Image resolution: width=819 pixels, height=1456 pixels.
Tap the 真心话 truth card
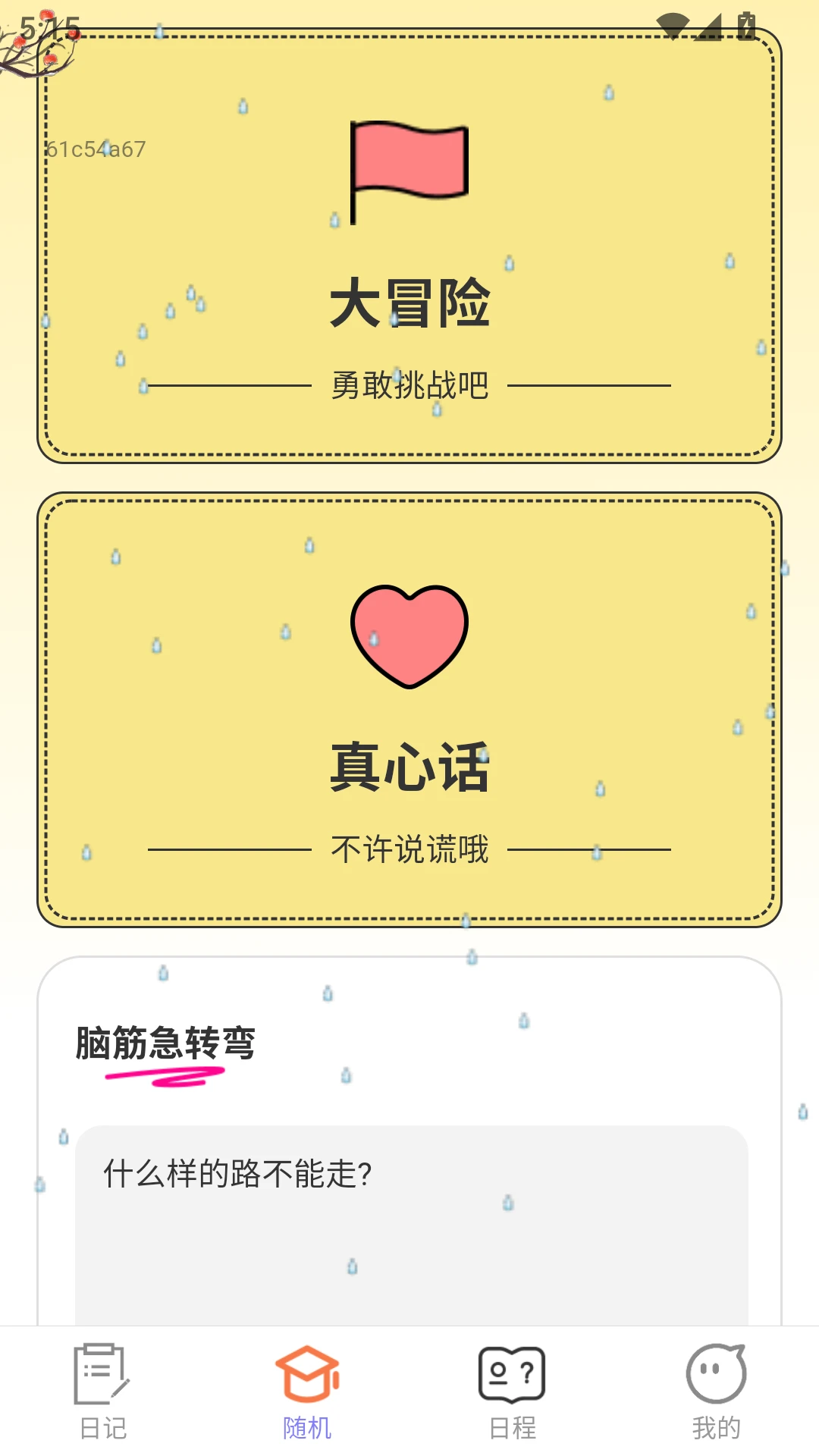tap(409, 709)
